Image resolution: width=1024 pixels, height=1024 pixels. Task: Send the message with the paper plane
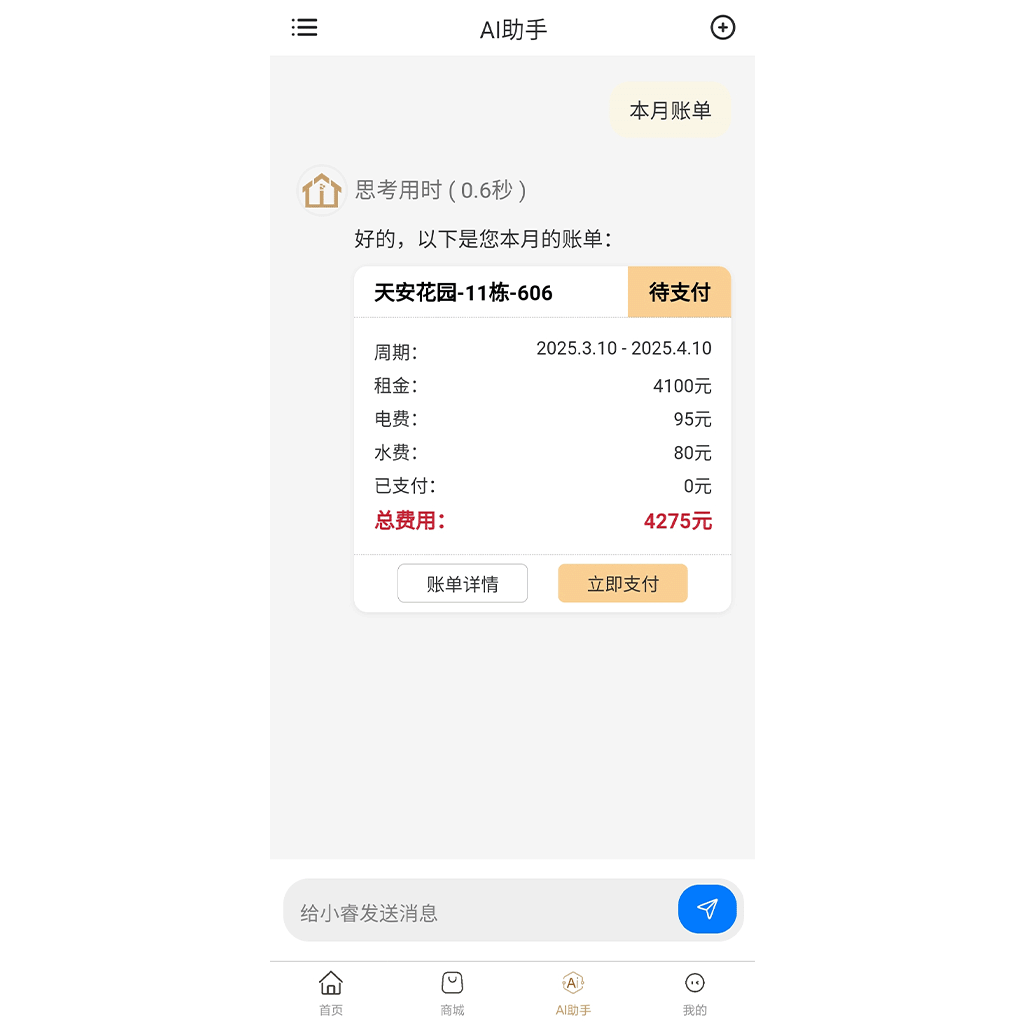tap(707, 909)
